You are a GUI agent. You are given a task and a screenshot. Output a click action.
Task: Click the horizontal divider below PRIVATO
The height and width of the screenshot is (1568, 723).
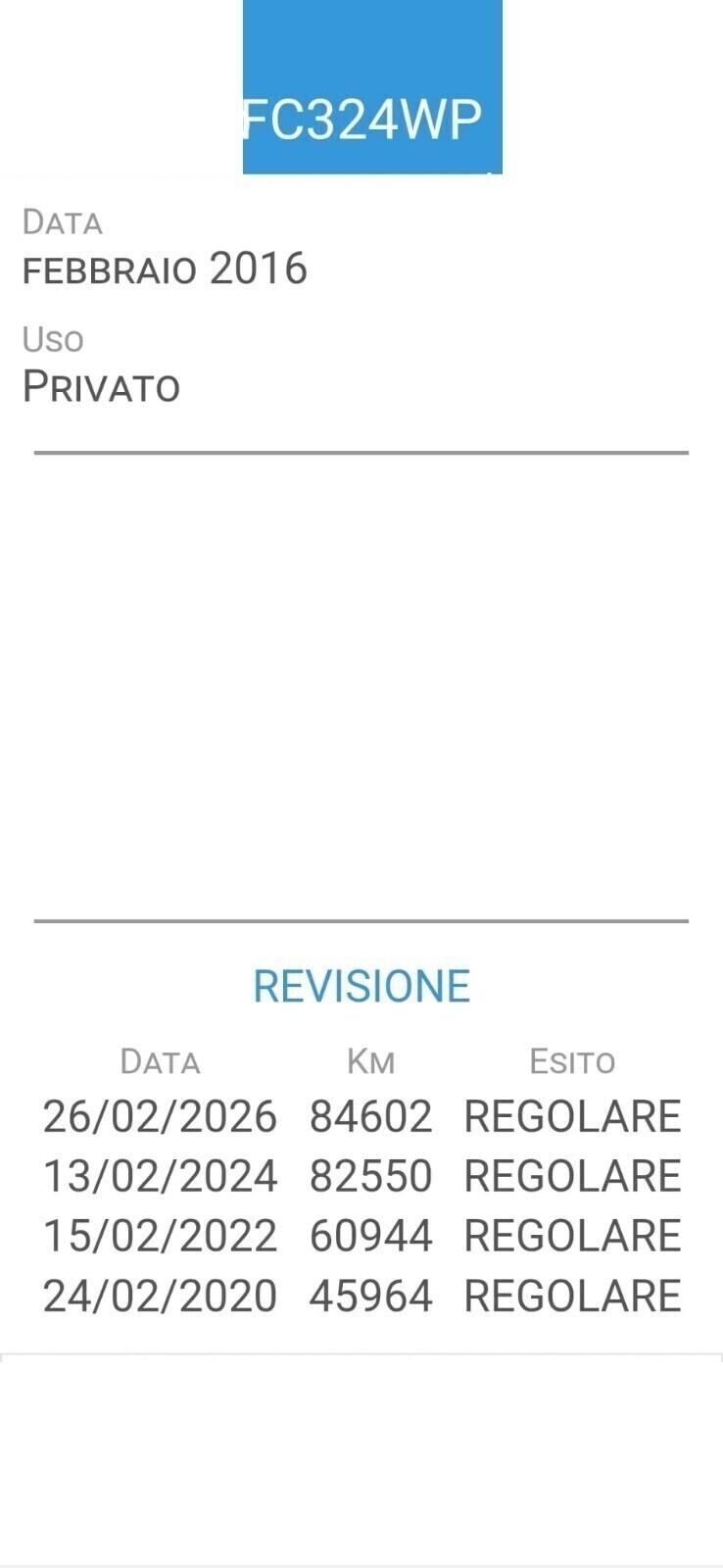click(x=361, y=452)
